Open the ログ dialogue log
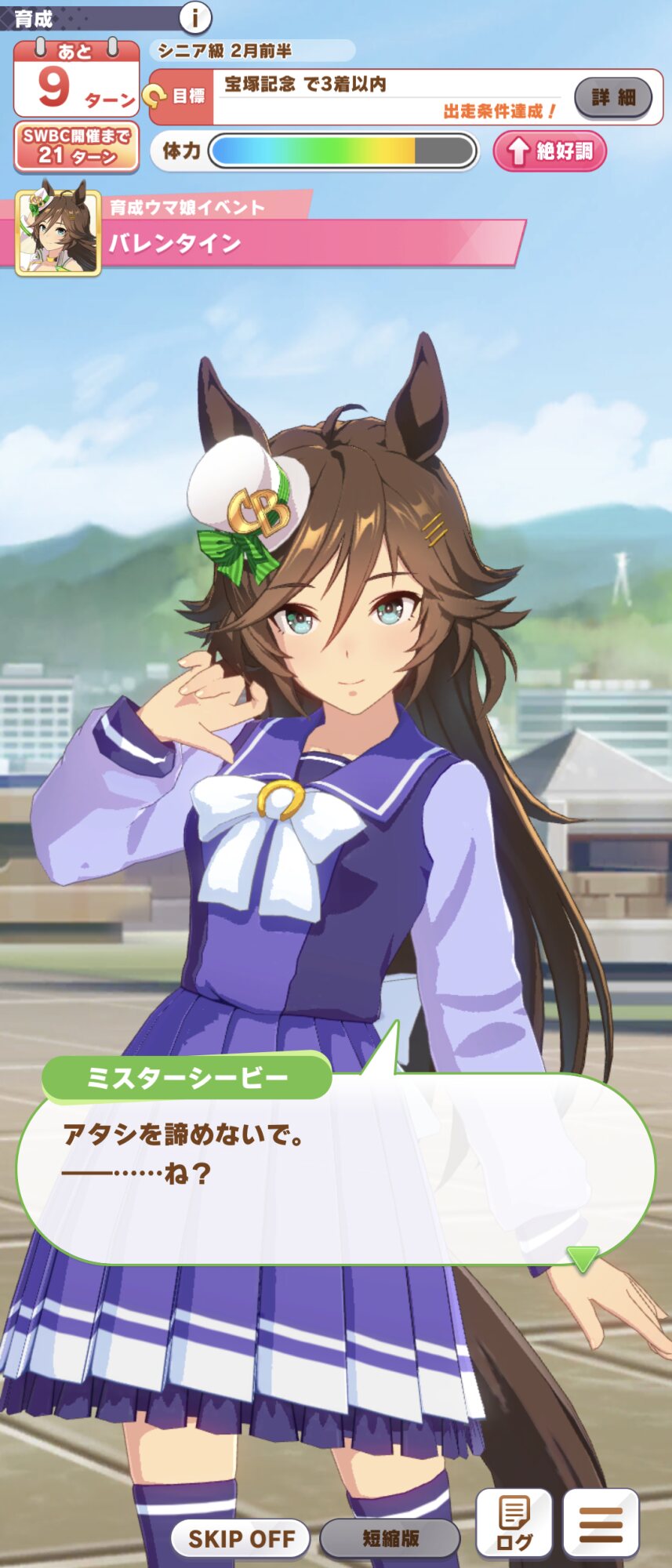This screenshot has height=1568, width=672. click(x=514, y=1523)
